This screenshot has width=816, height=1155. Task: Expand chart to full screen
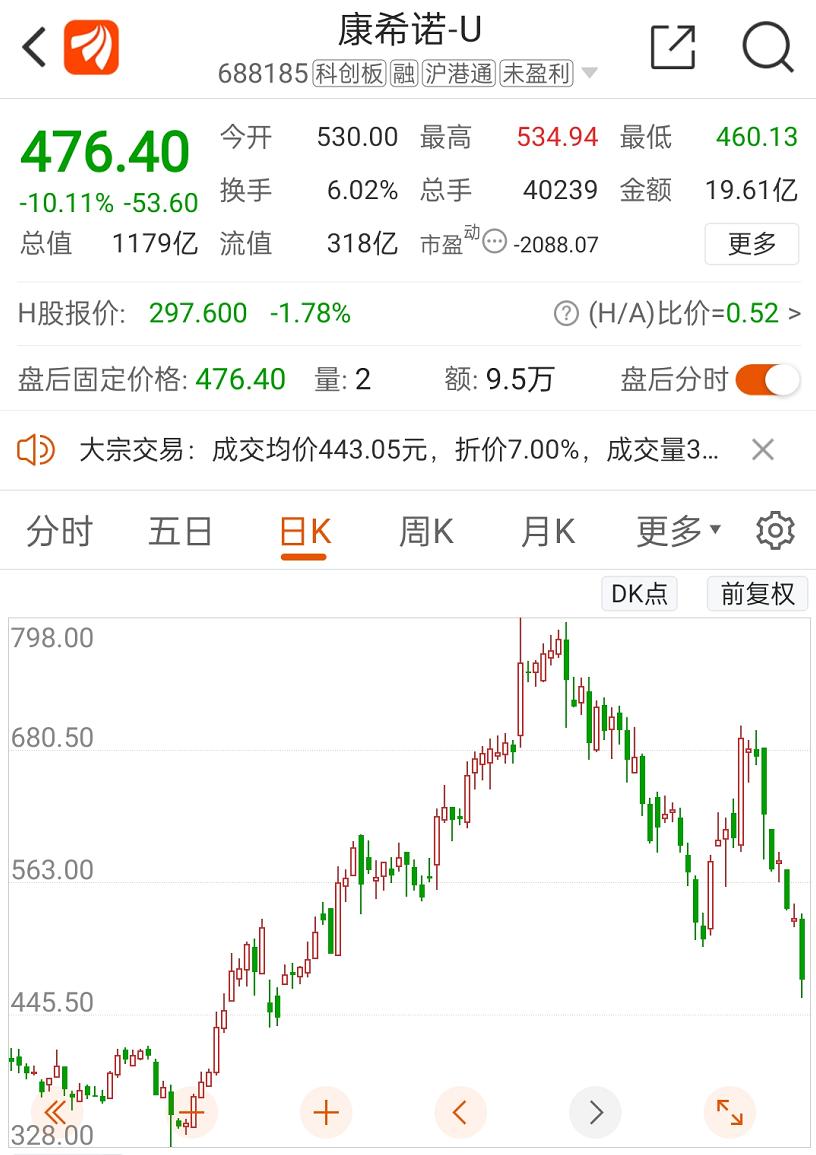(x=729, y=1112)
